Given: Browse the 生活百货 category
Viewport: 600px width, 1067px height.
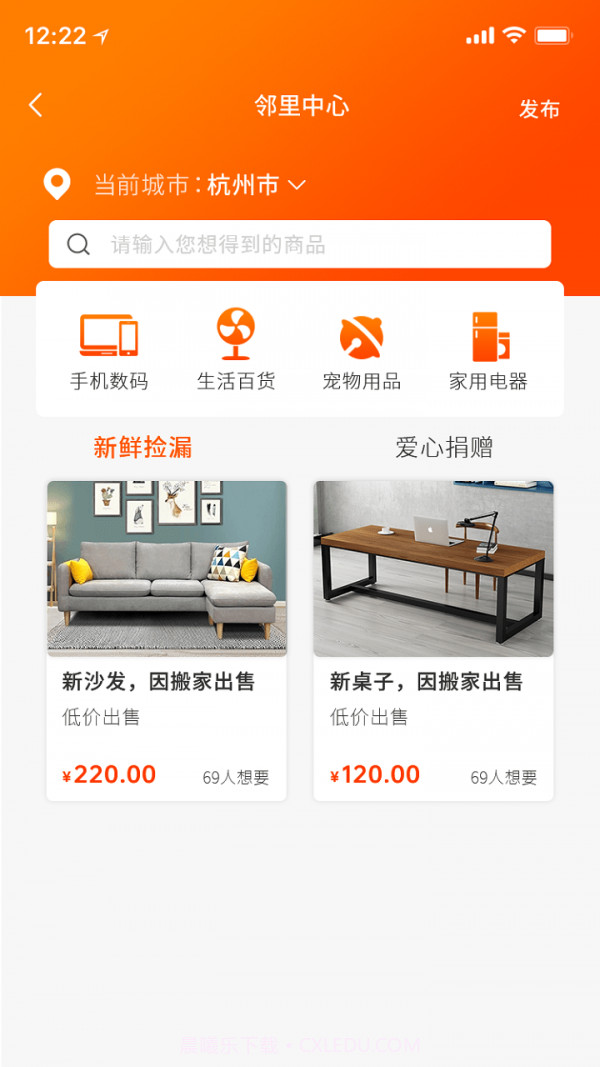Looking at the screenshot, I should (x=236, y=350).
